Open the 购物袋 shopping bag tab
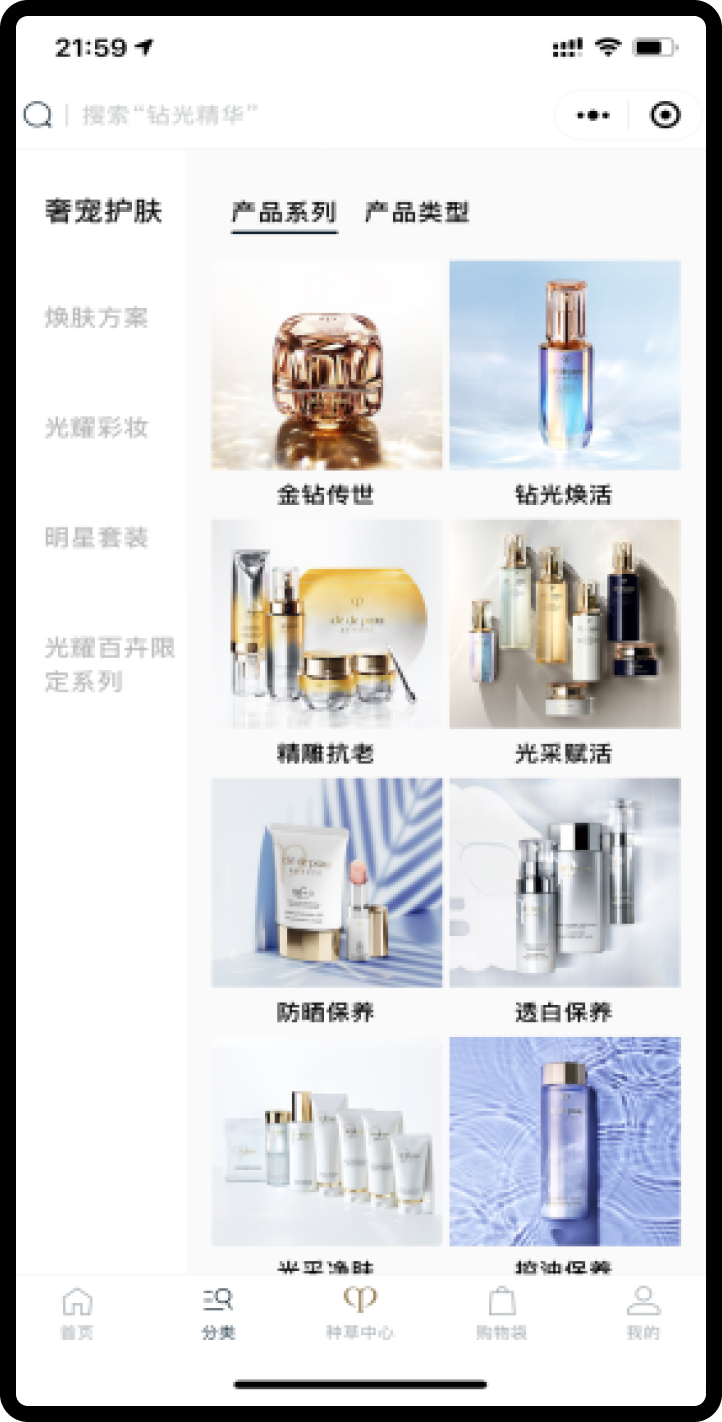This screenshot has width=722, height=1422. [502, 1313]
